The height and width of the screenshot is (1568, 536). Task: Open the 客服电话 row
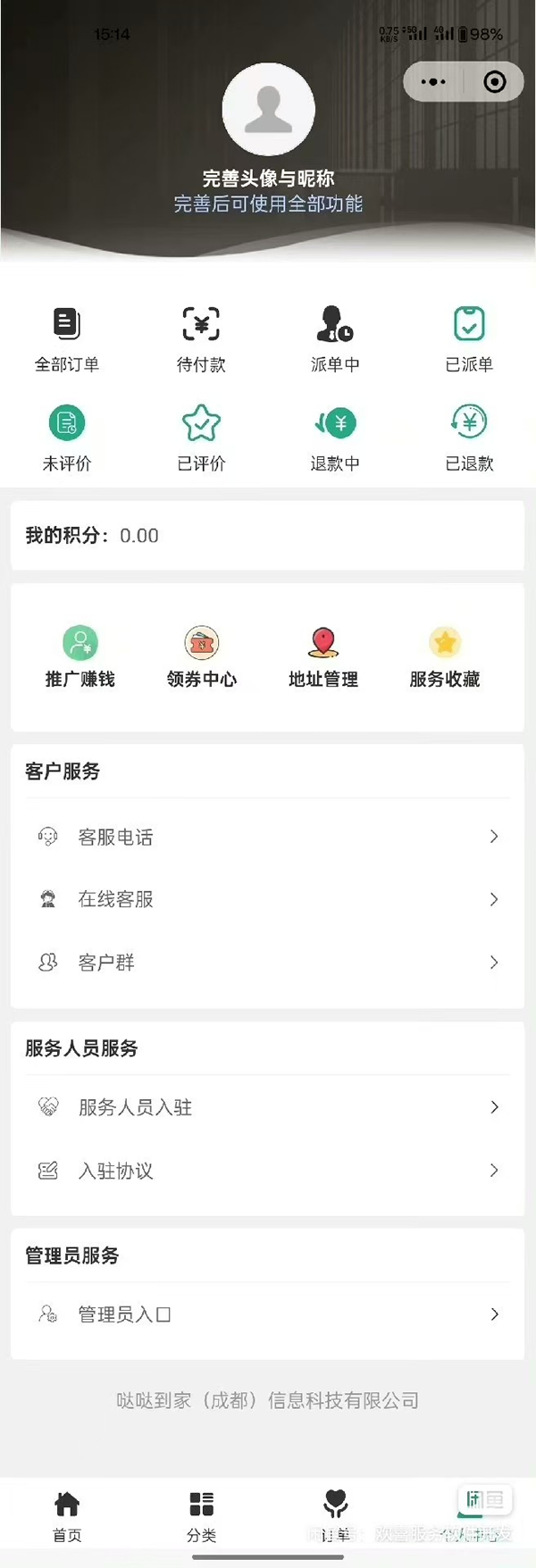point(267,837)
